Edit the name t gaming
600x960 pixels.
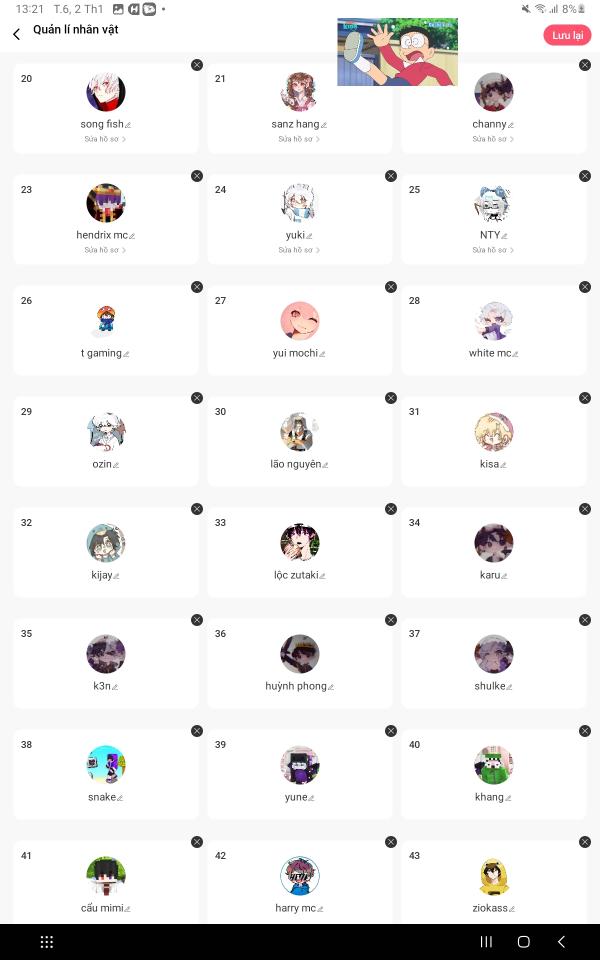click(126, 354)
